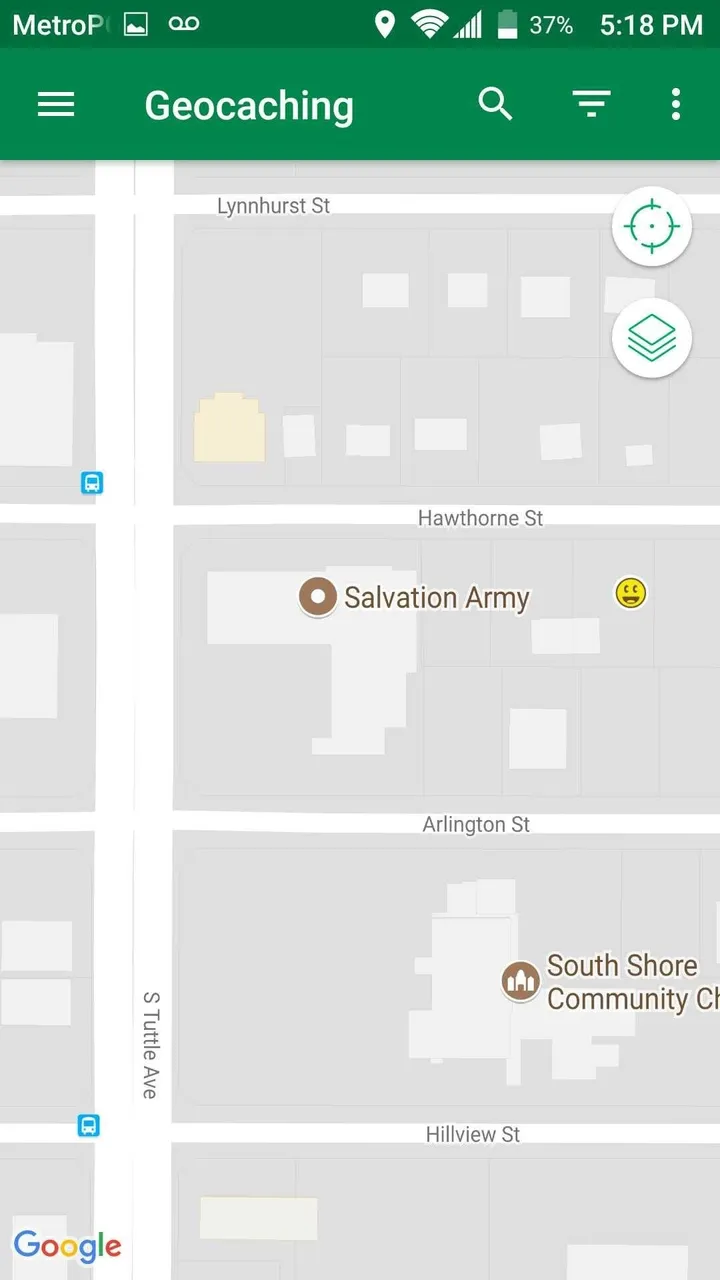Open the three-dot overflow menu
Screen dimensions: 720x1280
tap(676, 104)
